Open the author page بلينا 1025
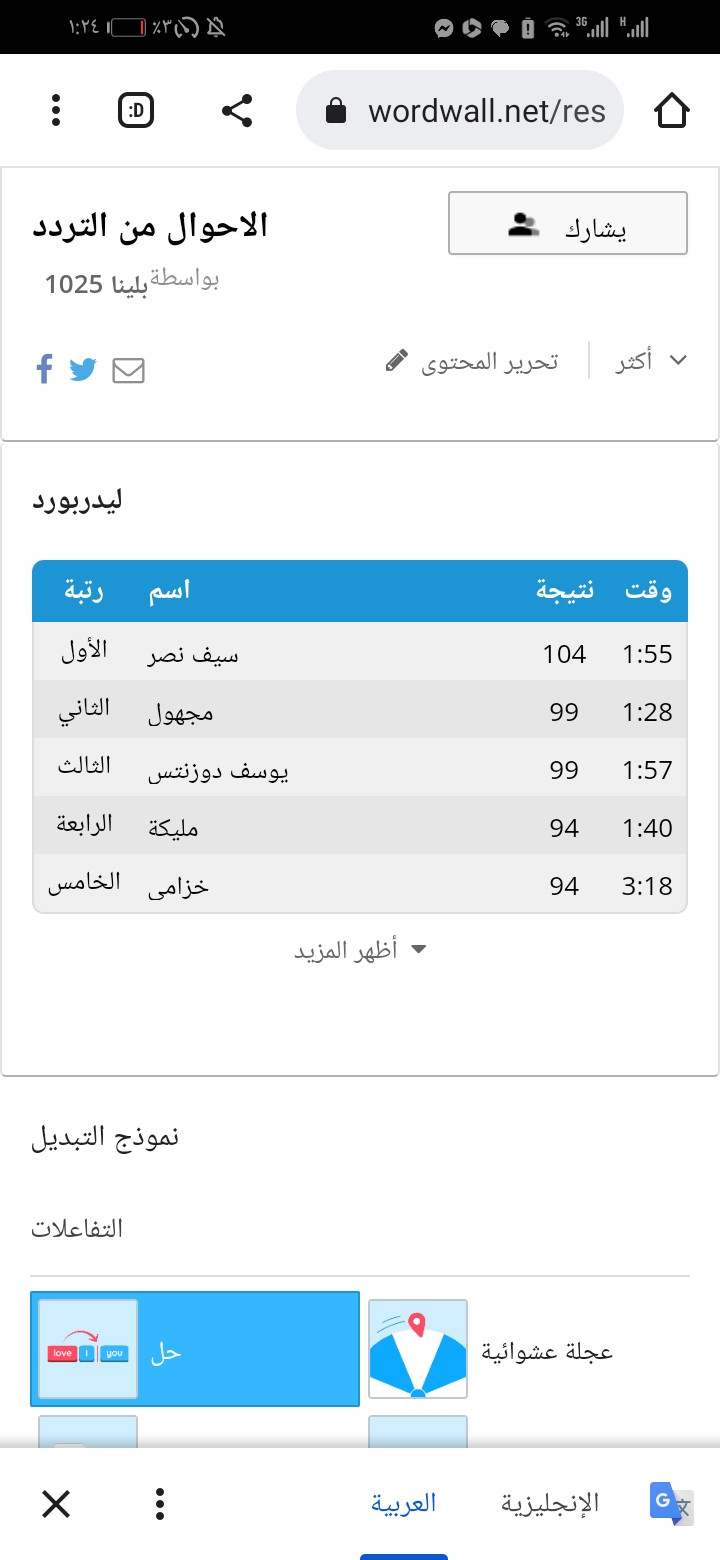This screenshot has height=1560, width=720. [96, 284]
